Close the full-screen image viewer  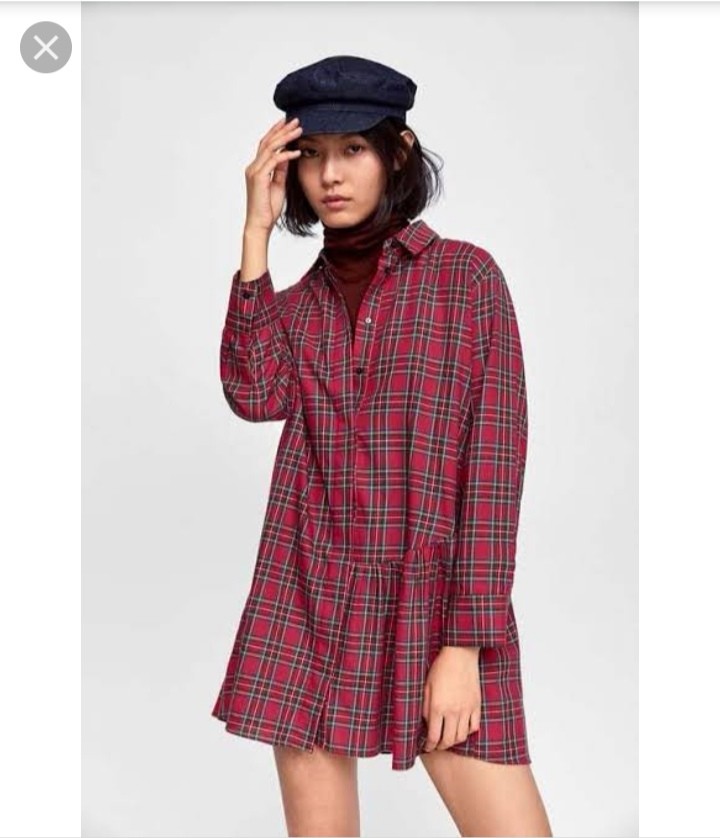click(x=46, y=47)
